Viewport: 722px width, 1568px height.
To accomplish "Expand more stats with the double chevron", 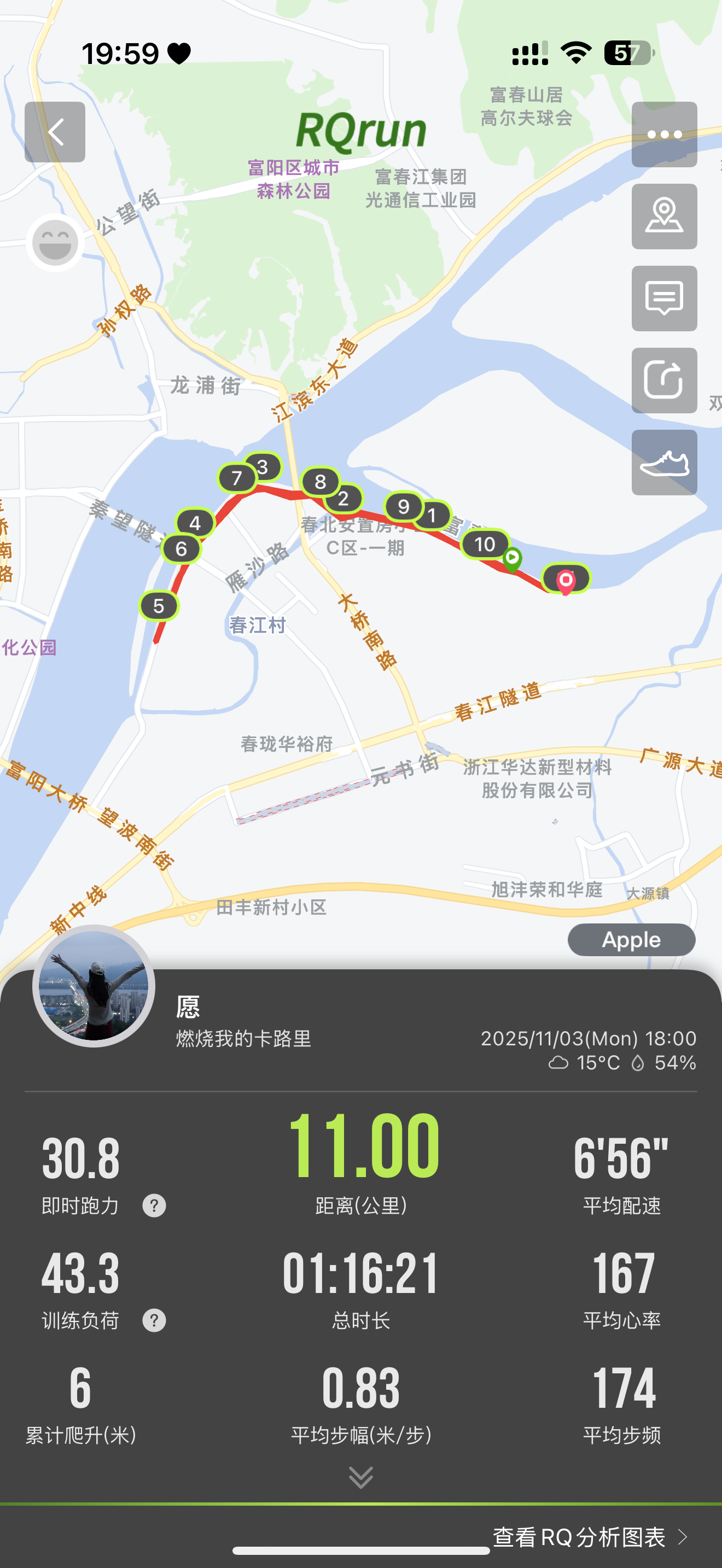I will tap(361, 1477).
